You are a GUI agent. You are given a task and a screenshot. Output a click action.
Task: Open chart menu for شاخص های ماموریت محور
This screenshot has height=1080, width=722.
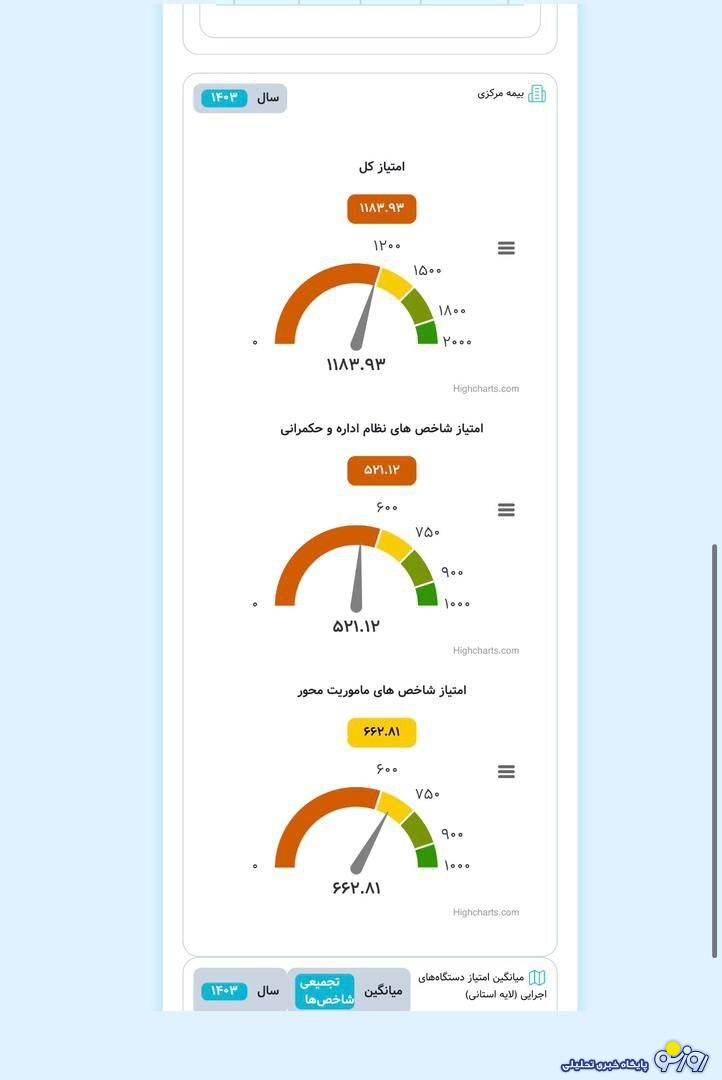(x=506, y=772)
